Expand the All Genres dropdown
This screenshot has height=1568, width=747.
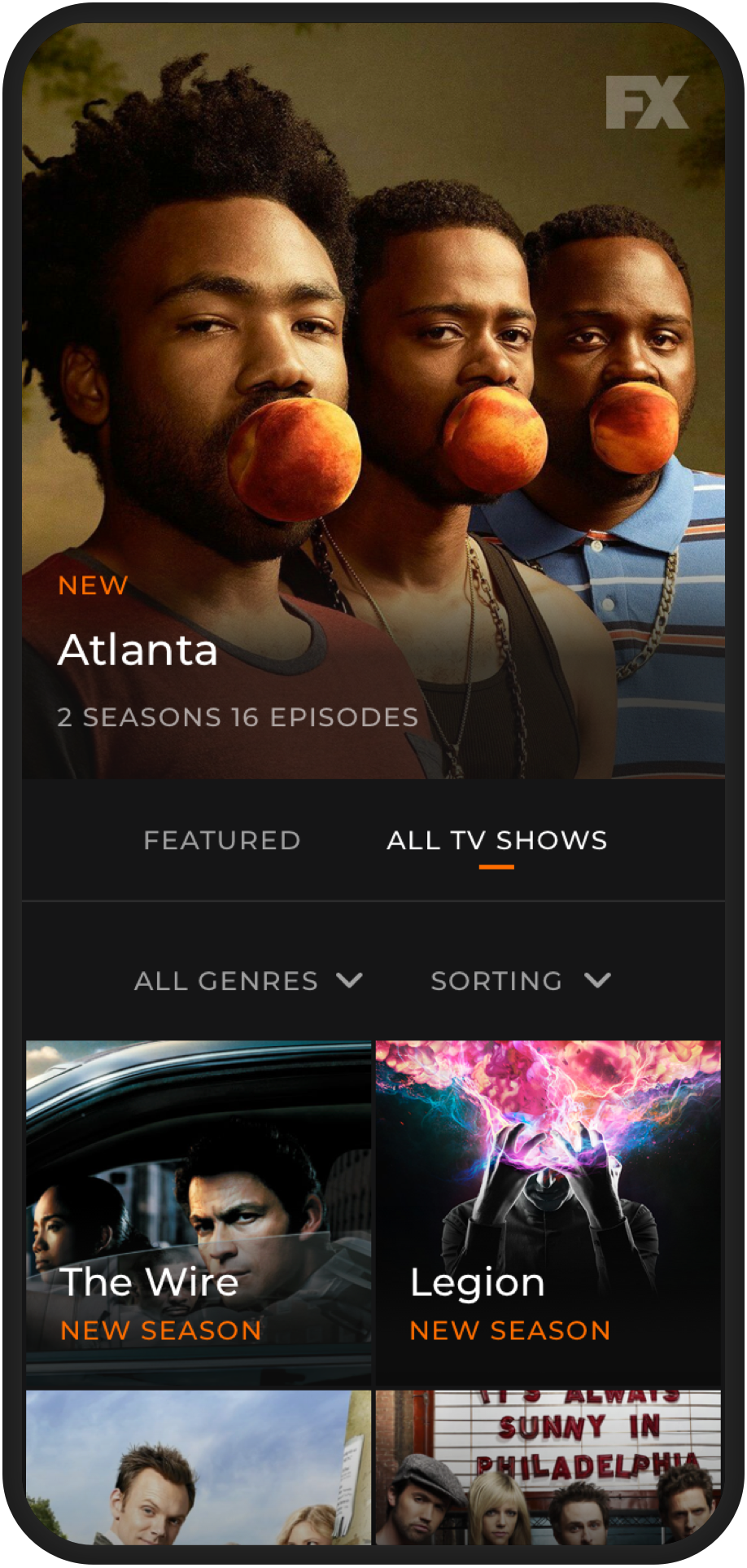click(x=247, y=981)
